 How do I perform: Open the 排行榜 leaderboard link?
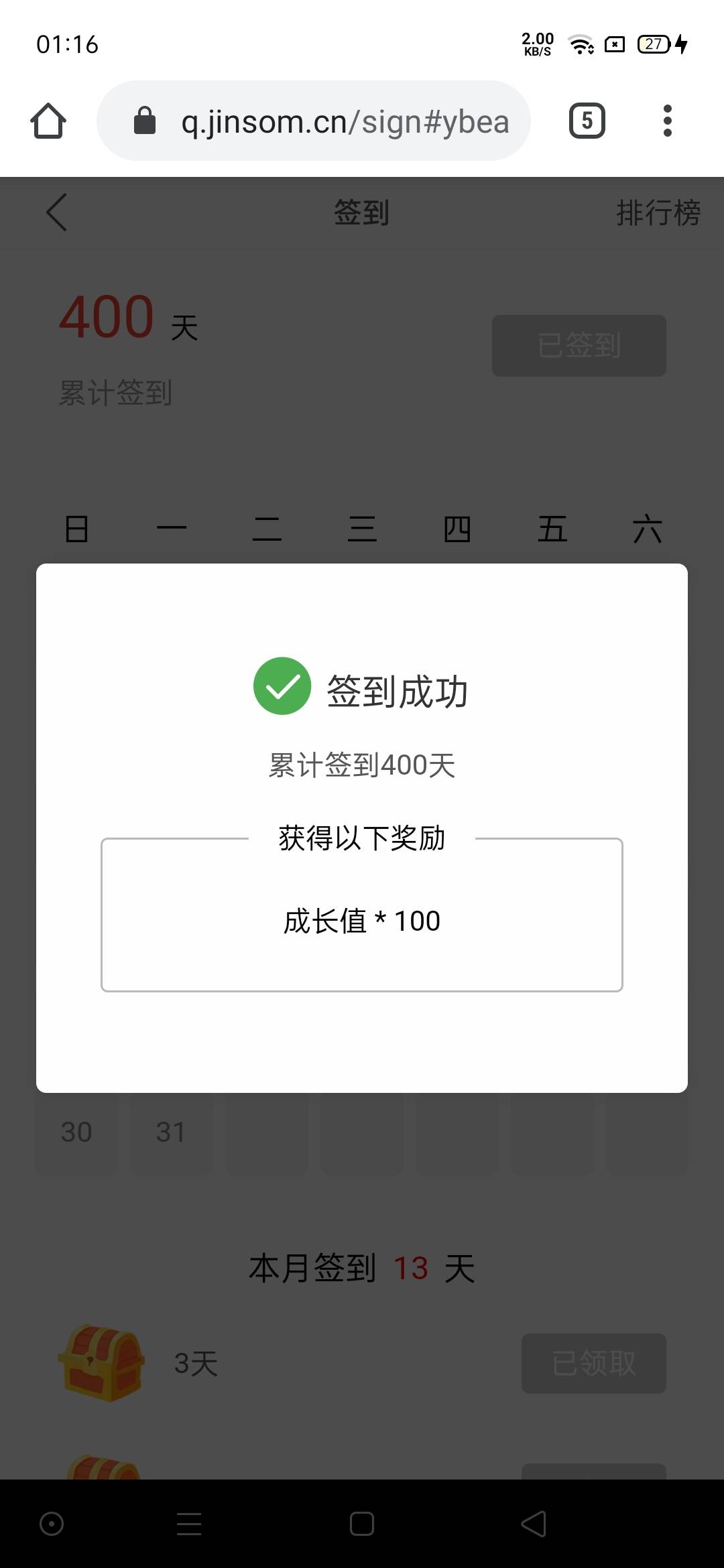[x=658, y=213]
